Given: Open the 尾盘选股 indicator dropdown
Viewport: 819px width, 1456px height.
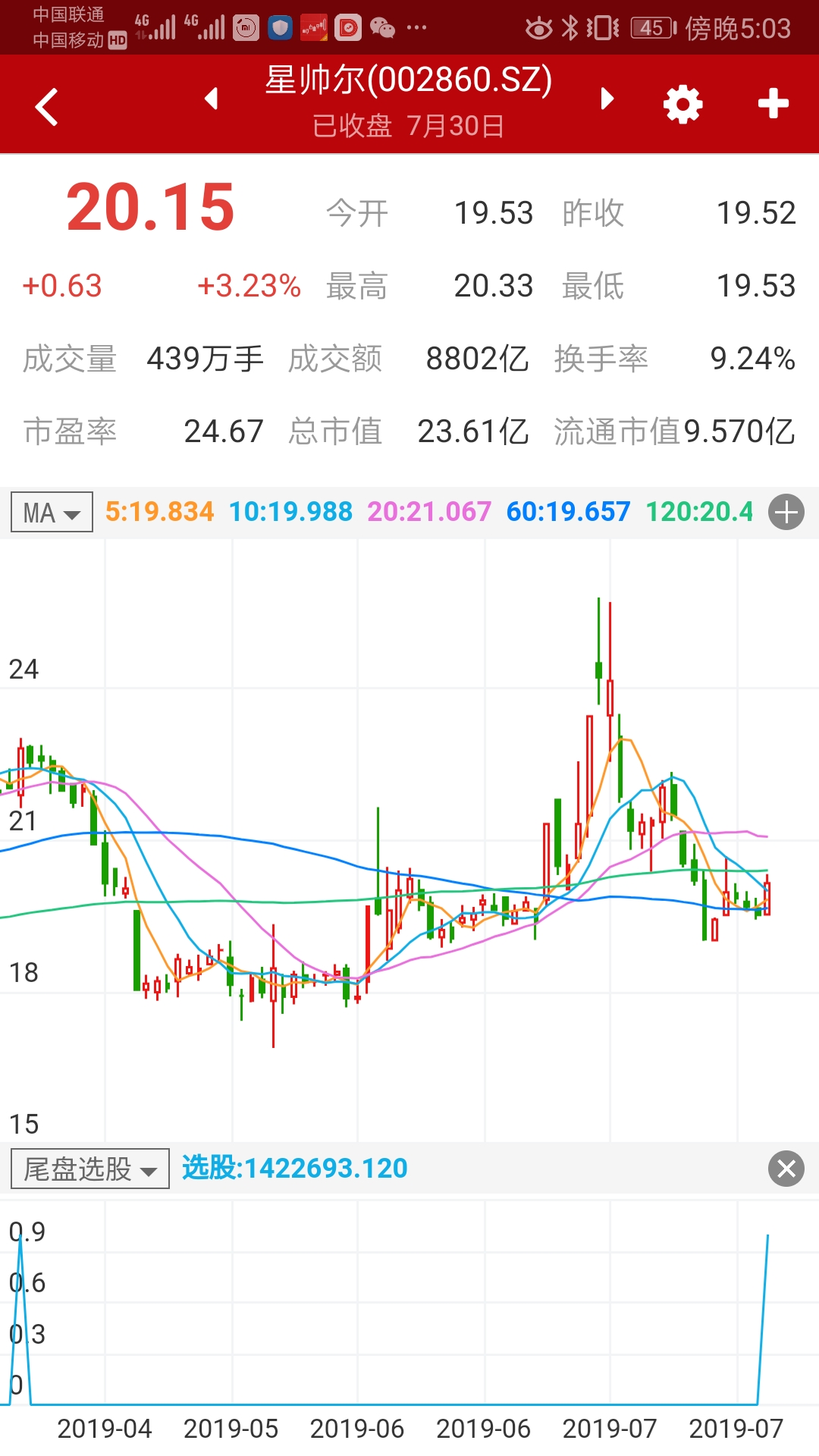Looking at the screenshot, I should tap(89, 1169).
